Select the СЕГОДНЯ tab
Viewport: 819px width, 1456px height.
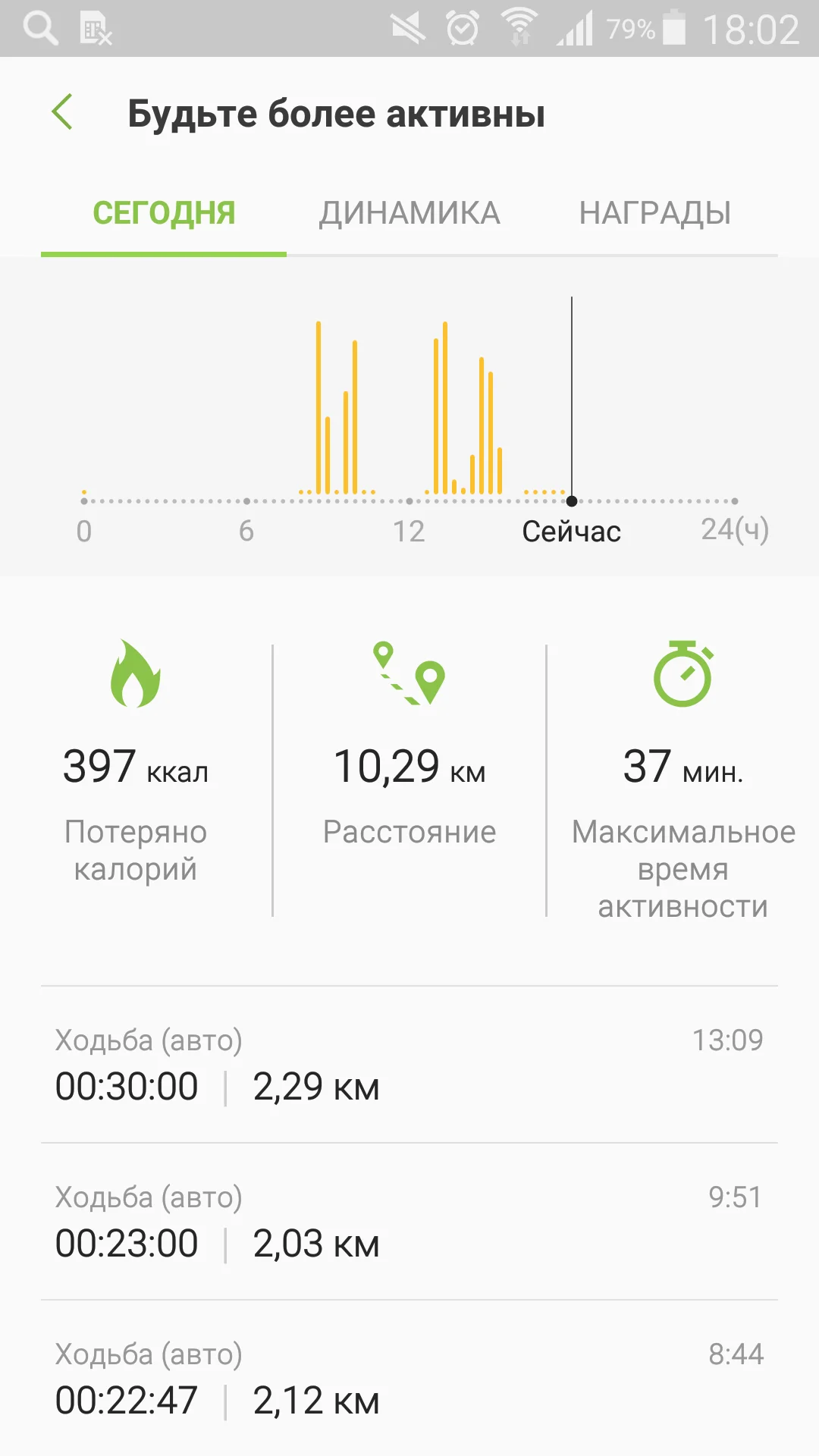pos(165,213)
